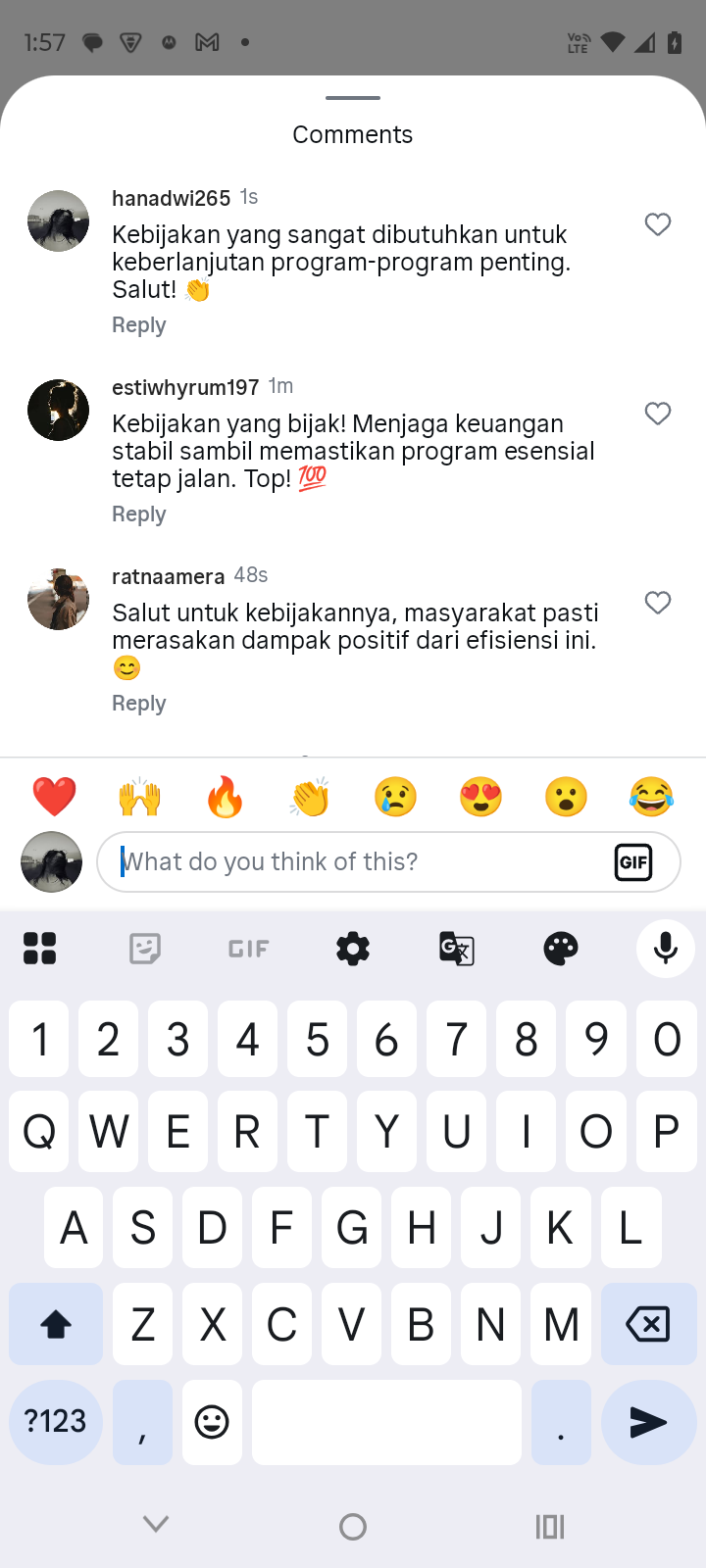The image size is (706, 1568).
Task: Reply to hanadwi265's comment
Action: [x=139, y=325]
